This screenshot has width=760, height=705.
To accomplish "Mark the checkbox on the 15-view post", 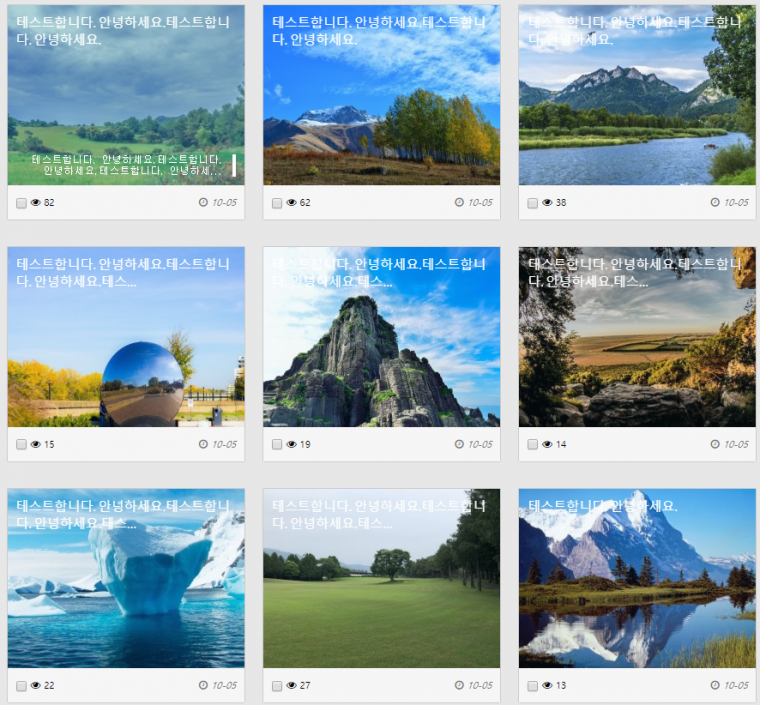I will click(22, 445).
